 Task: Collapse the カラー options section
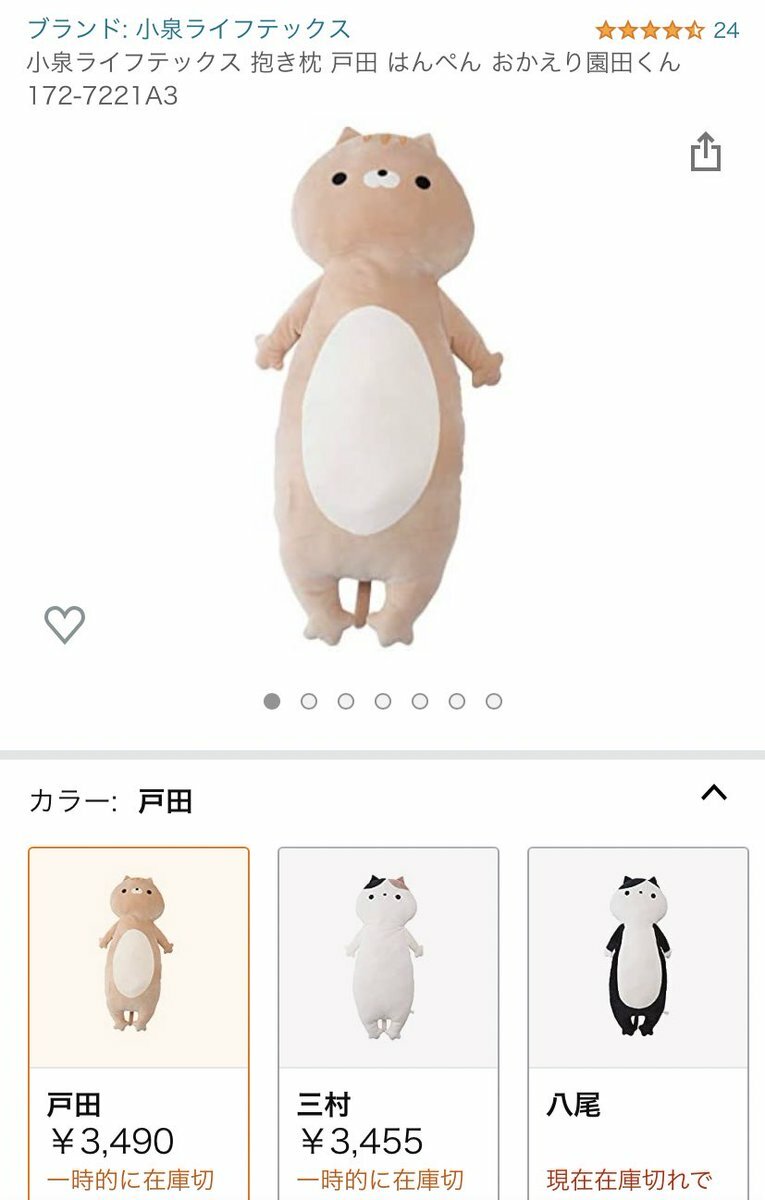tap(713, 793)
